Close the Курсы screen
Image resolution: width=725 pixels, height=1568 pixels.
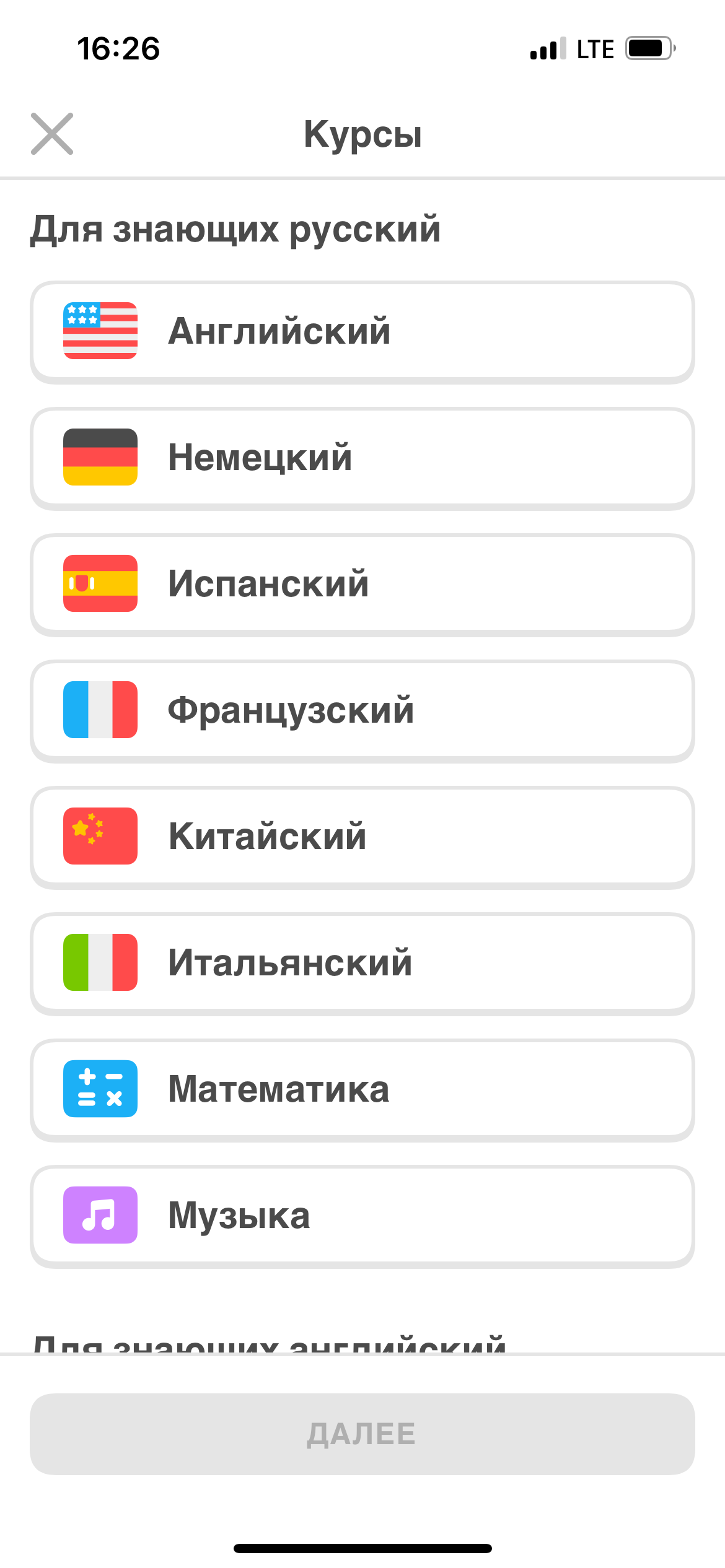pos(52,134)
